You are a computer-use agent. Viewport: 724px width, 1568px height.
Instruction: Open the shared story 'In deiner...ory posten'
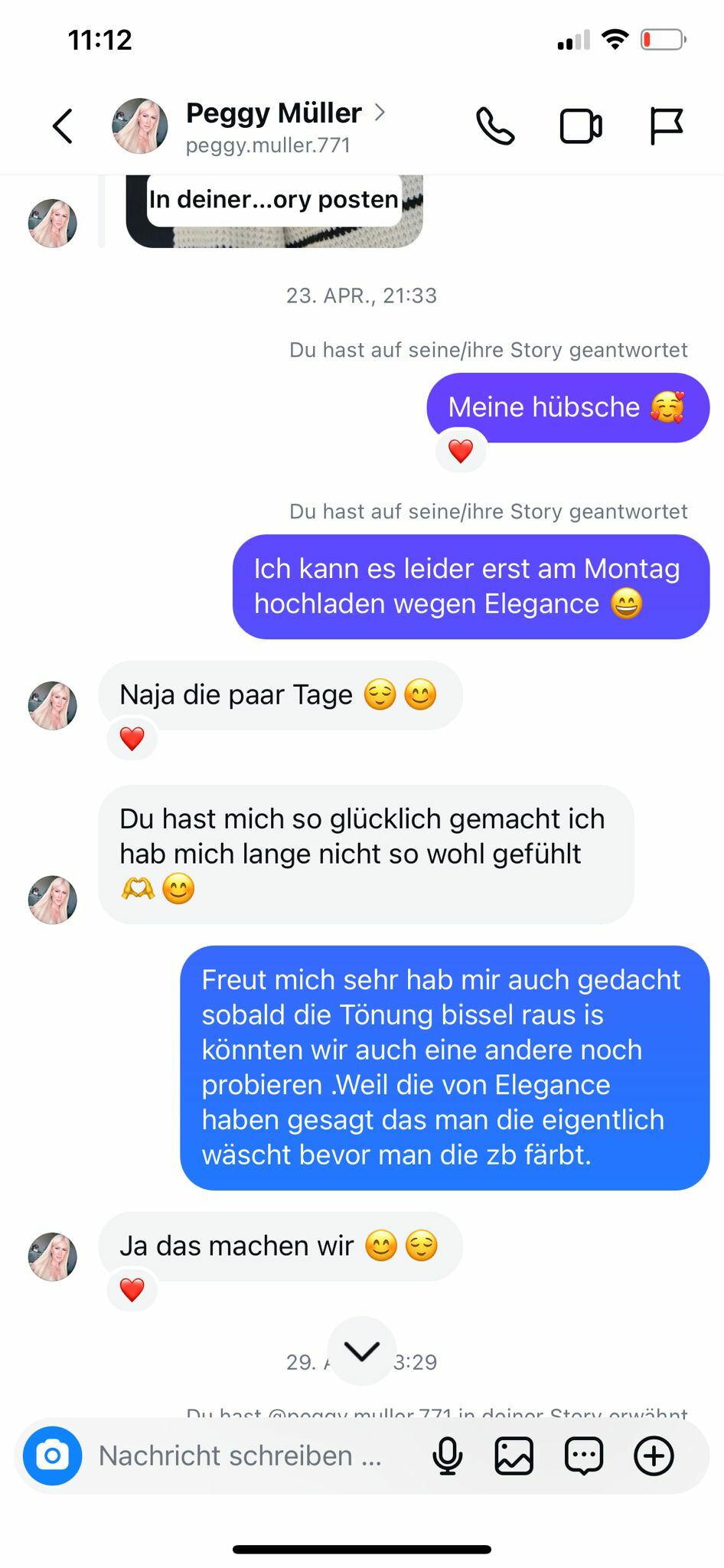pyautogui.click(x=274, y=210)
